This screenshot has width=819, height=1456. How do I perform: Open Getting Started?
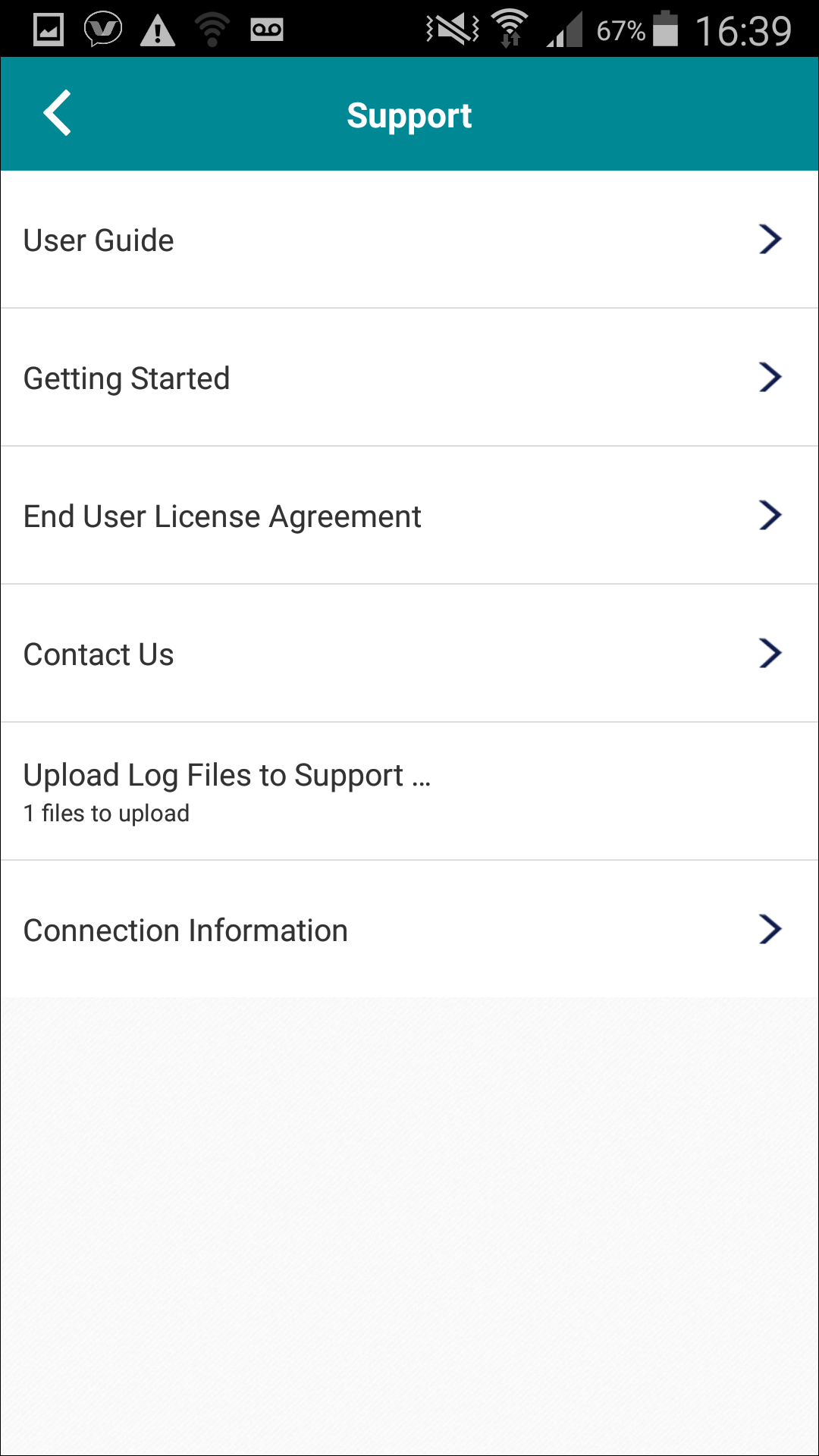click(x=409, y=378)
